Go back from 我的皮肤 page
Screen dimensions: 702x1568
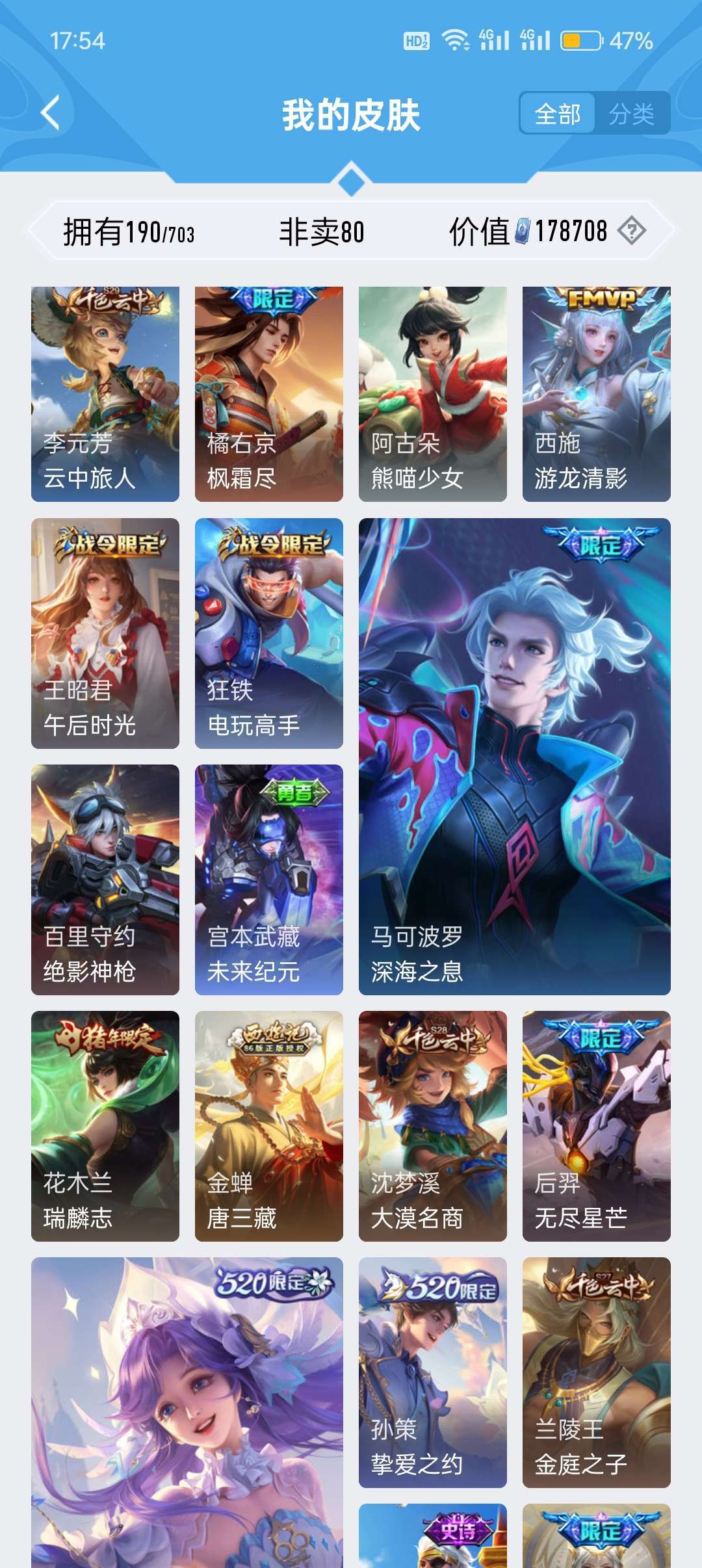coord(51,113)
